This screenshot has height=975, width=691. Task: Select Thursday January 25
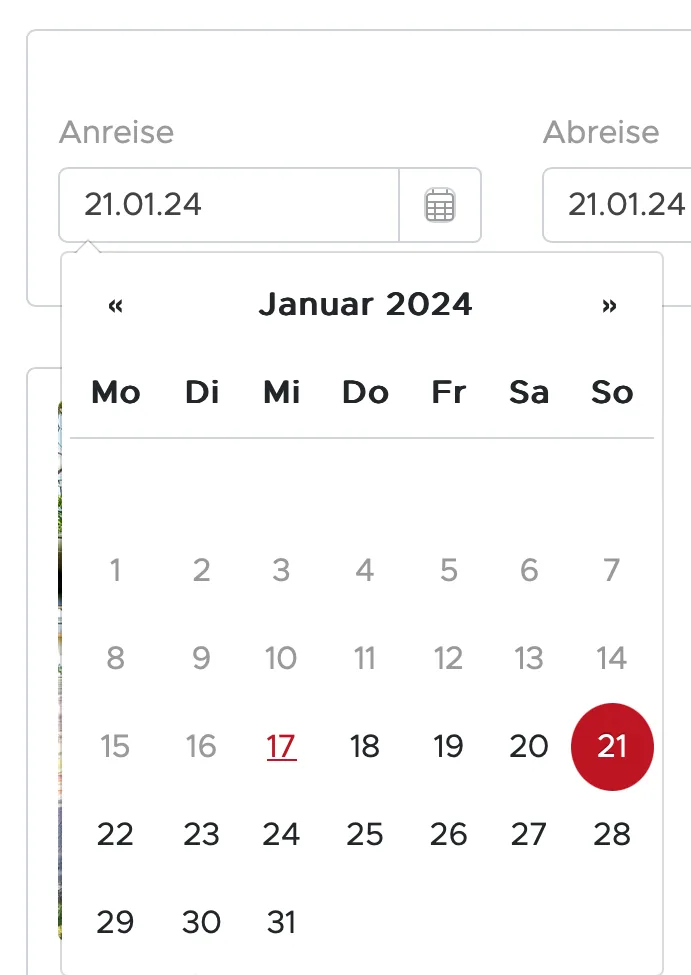pos(365,834)
